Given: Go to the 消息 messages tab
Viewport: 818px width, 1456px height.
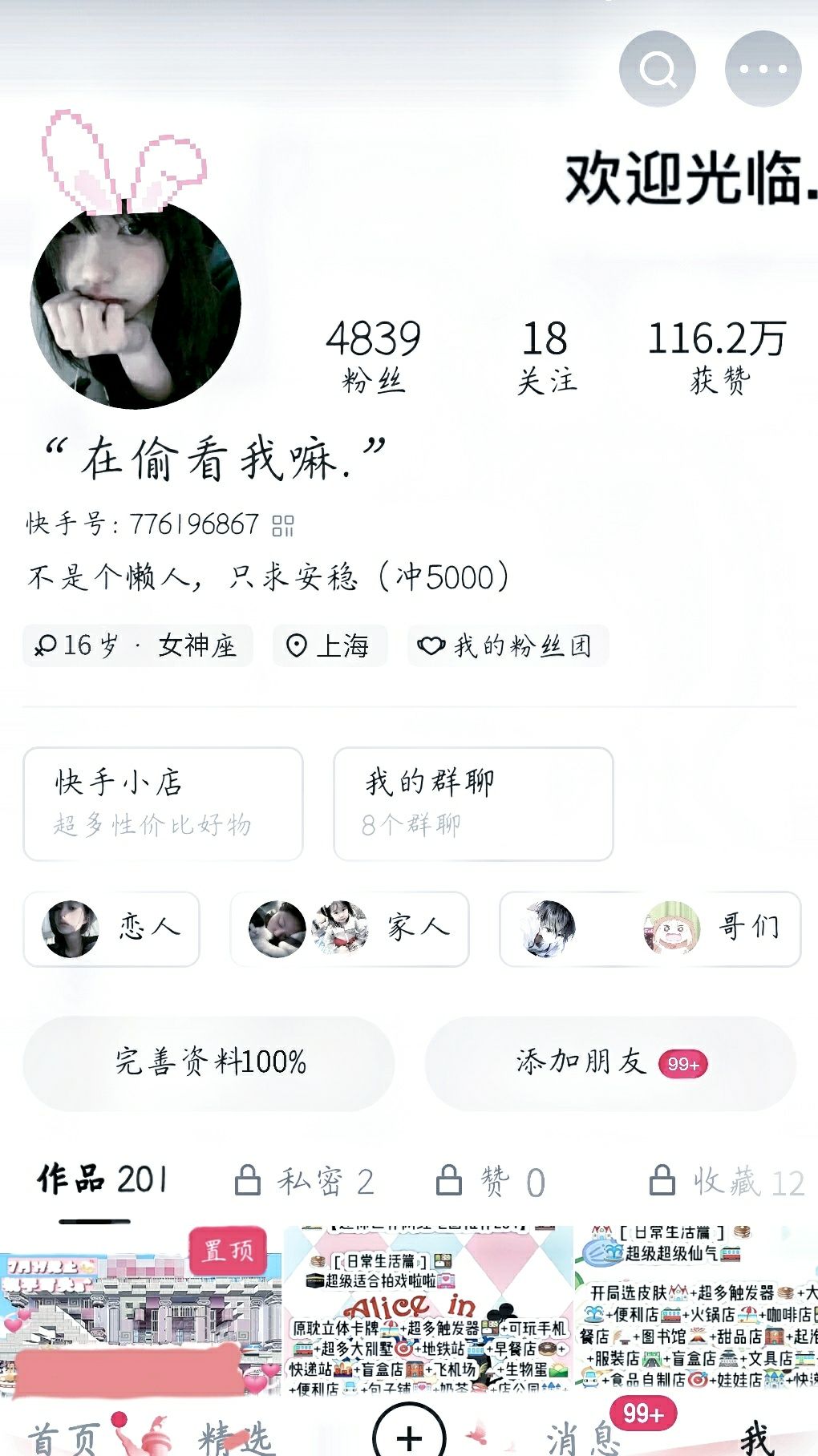Looking at the screenshot, I should (x=585, y=1438).
